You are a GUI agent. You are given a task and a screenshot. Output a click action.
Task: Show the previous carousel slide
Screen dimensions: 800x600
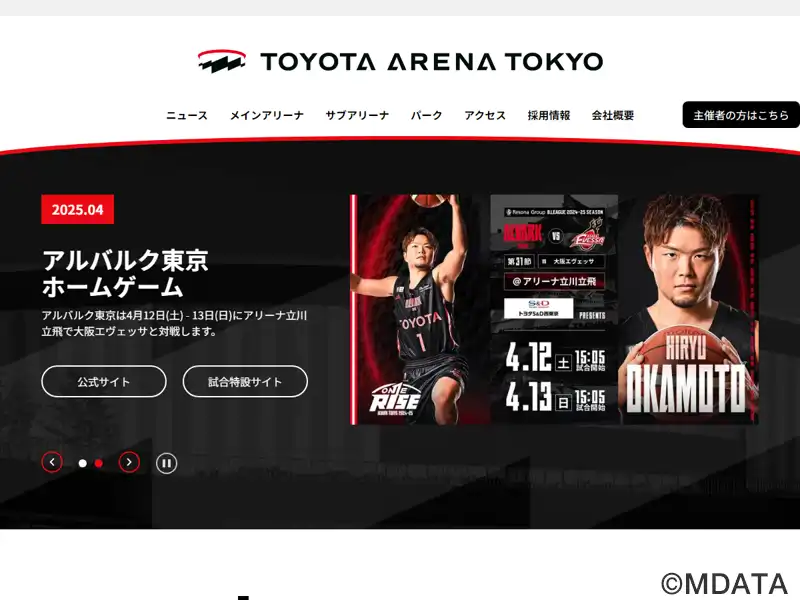(52, 462)
